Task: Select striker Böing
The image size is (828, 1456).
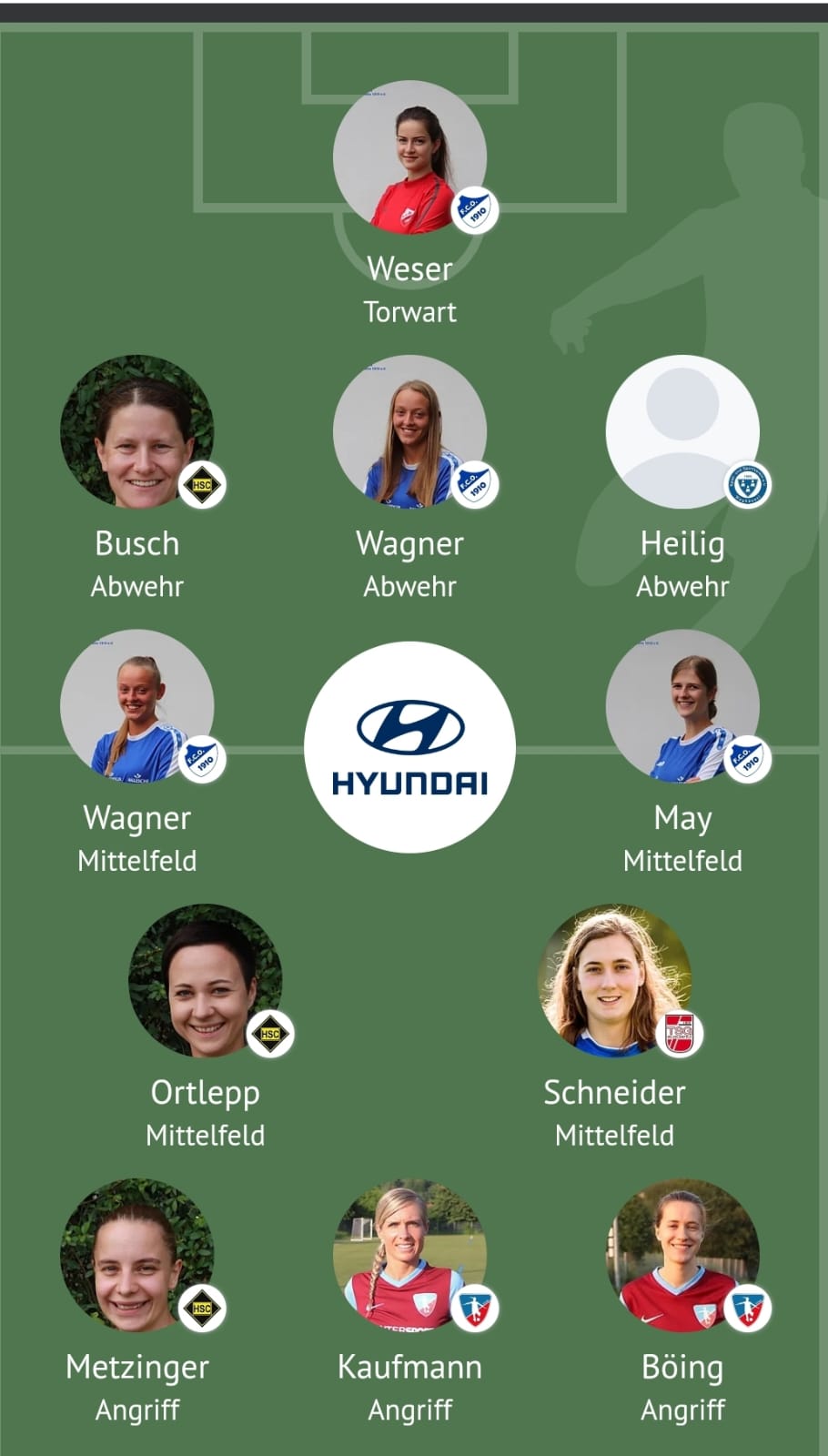Action: tap(682, 1255)
